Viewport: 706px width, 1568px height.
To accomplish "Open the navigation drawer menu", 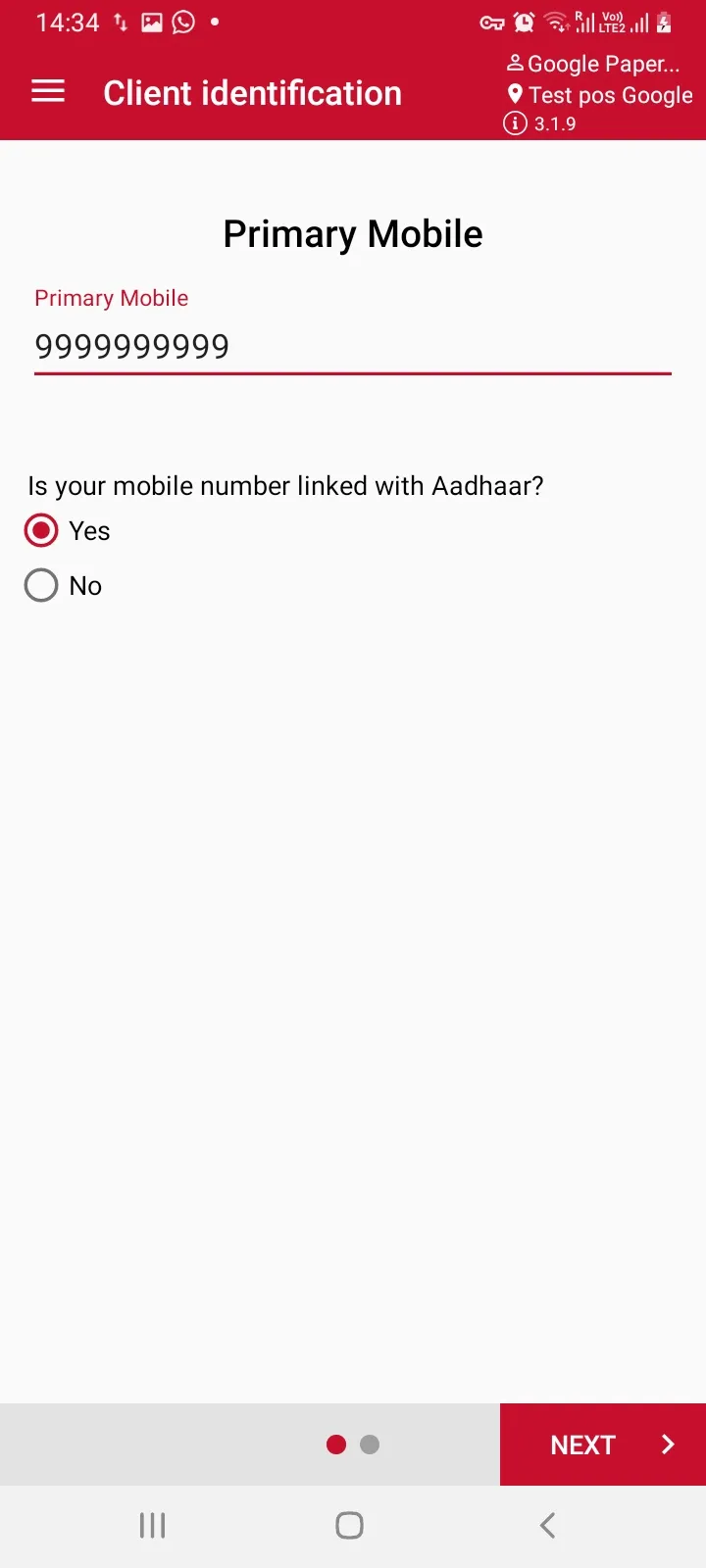I will point(47,91).
